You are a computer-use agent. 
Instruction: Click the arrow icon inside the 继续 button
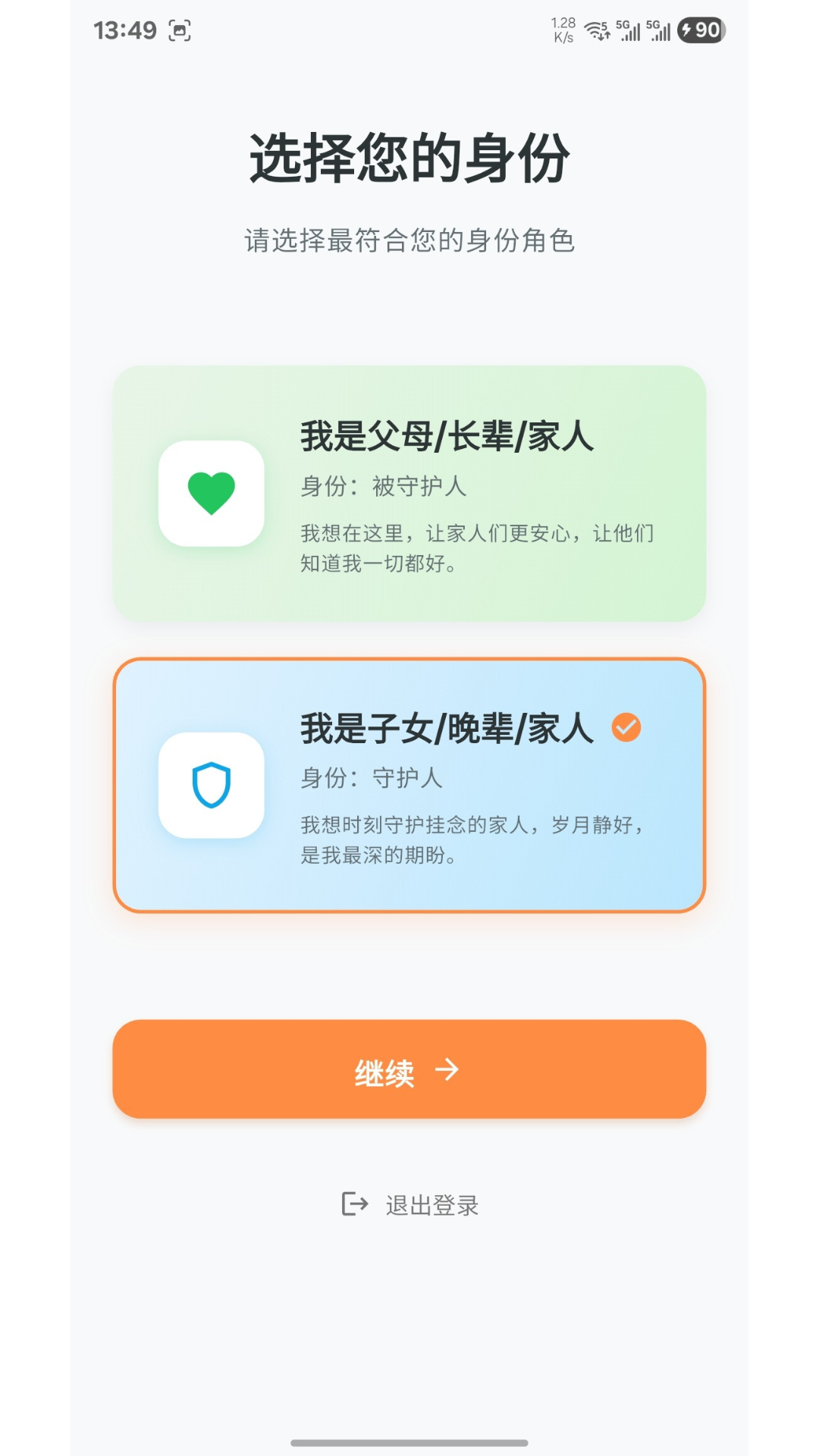(449, 1071)
